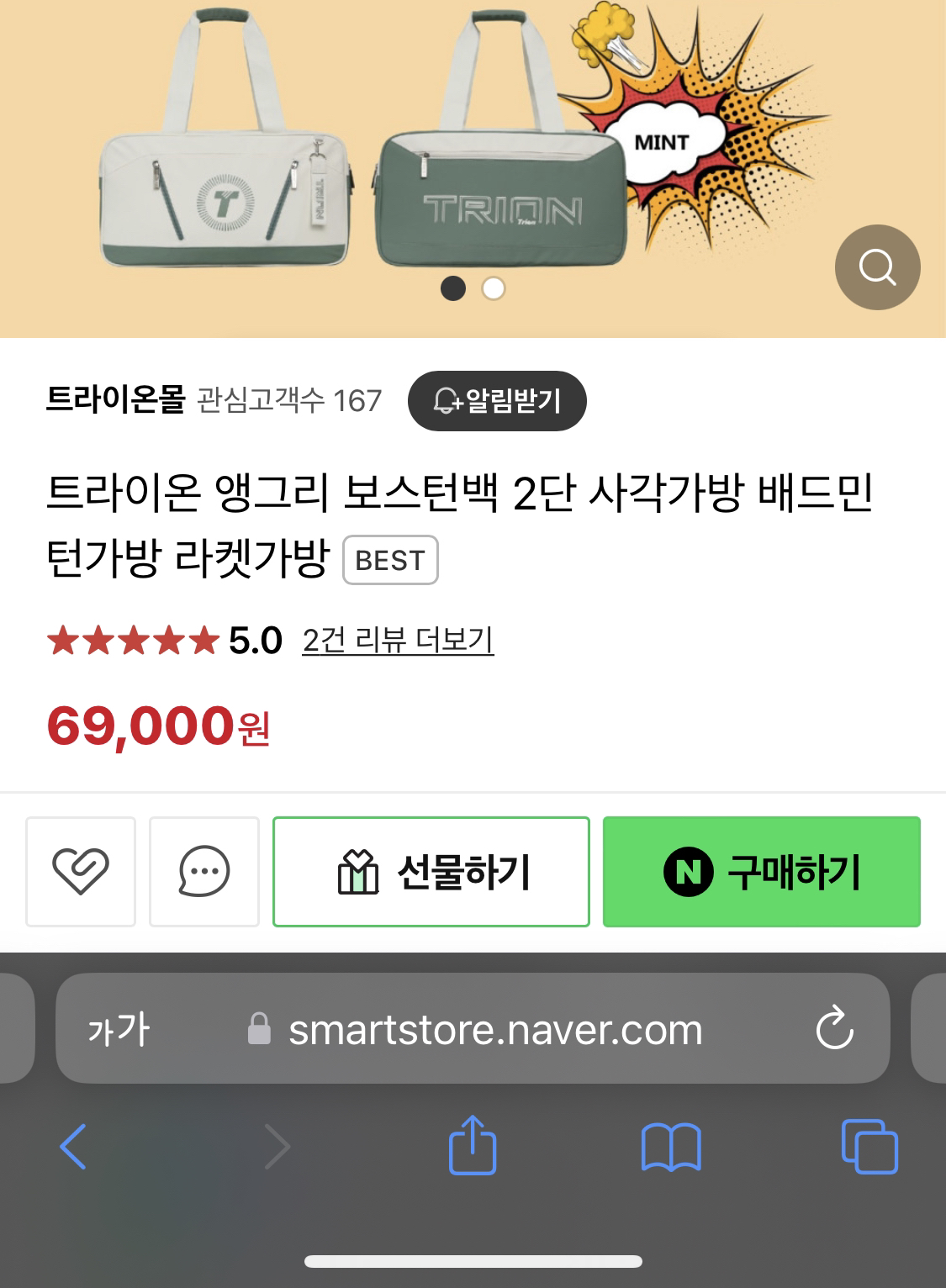
Task: Open the 트라이온몰 store page
Action: pos(116,399)
